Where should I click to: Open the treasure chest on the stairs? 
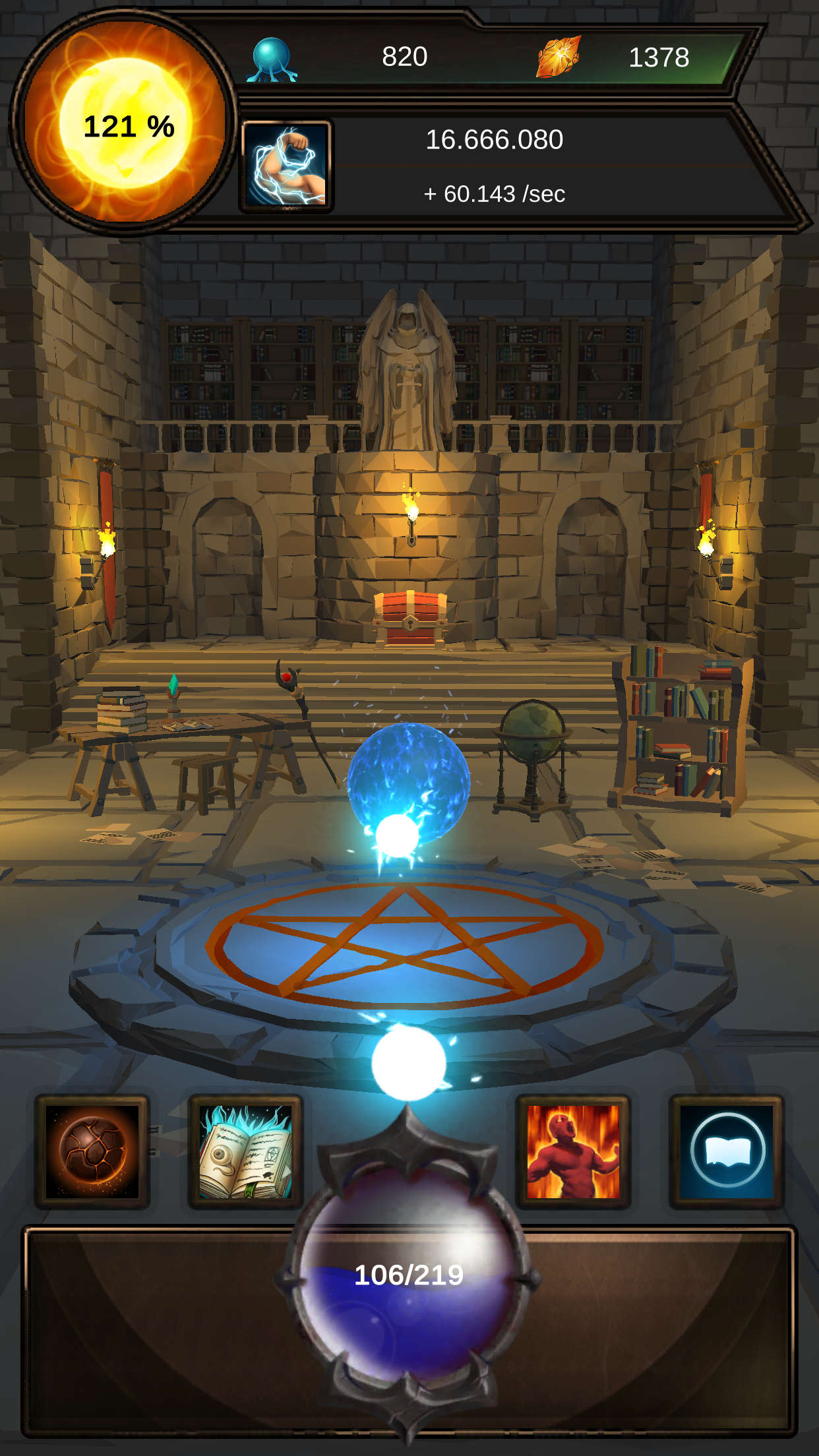coord(410,618)
